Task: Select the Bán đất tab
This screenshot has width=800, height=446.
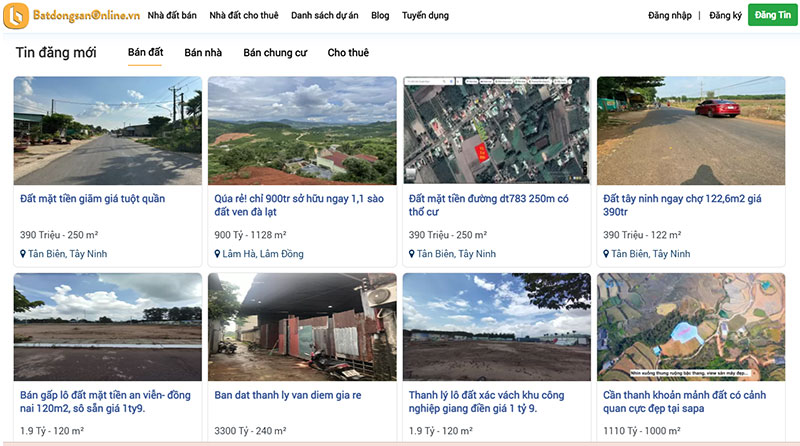Action: click(145, 52)
